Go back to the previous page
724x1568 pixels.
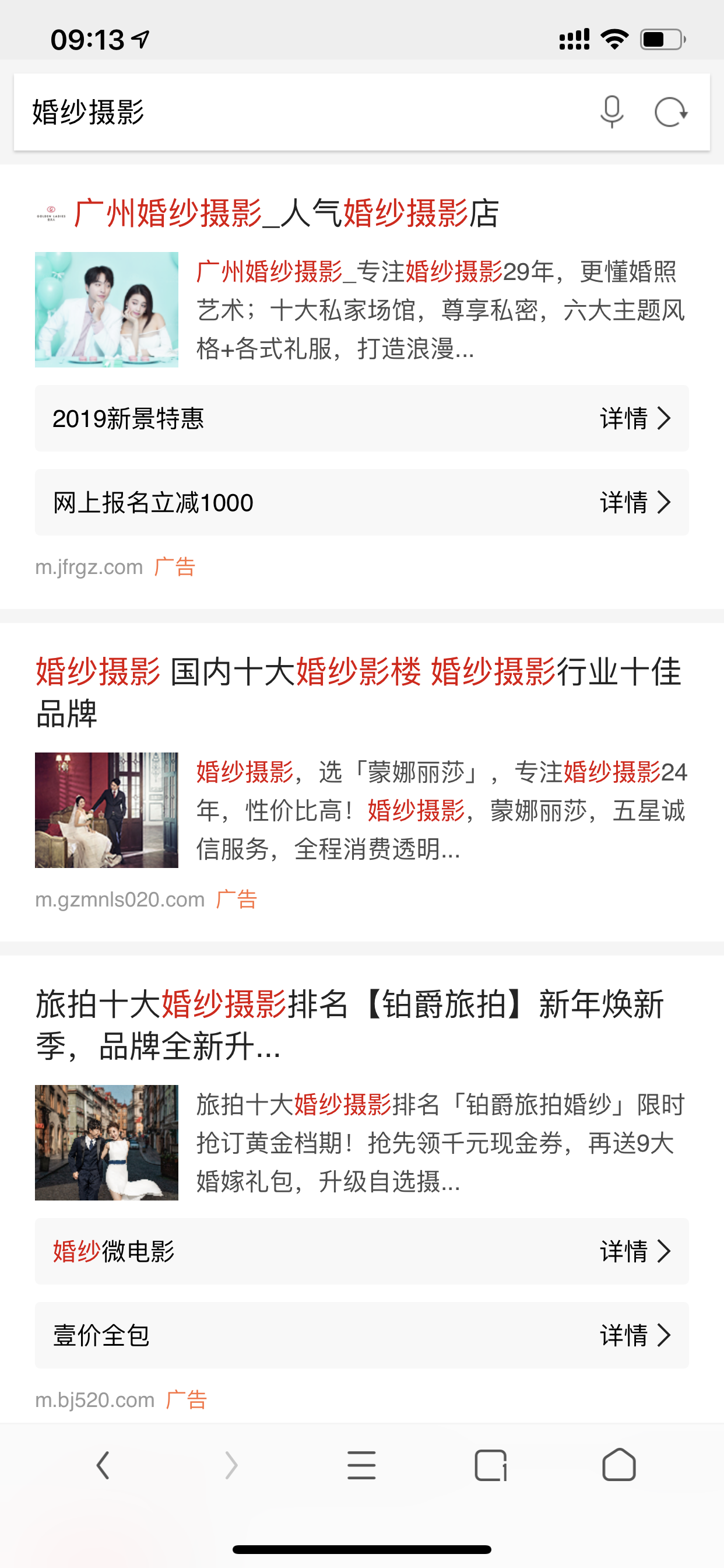click(x=103, y=1465)
